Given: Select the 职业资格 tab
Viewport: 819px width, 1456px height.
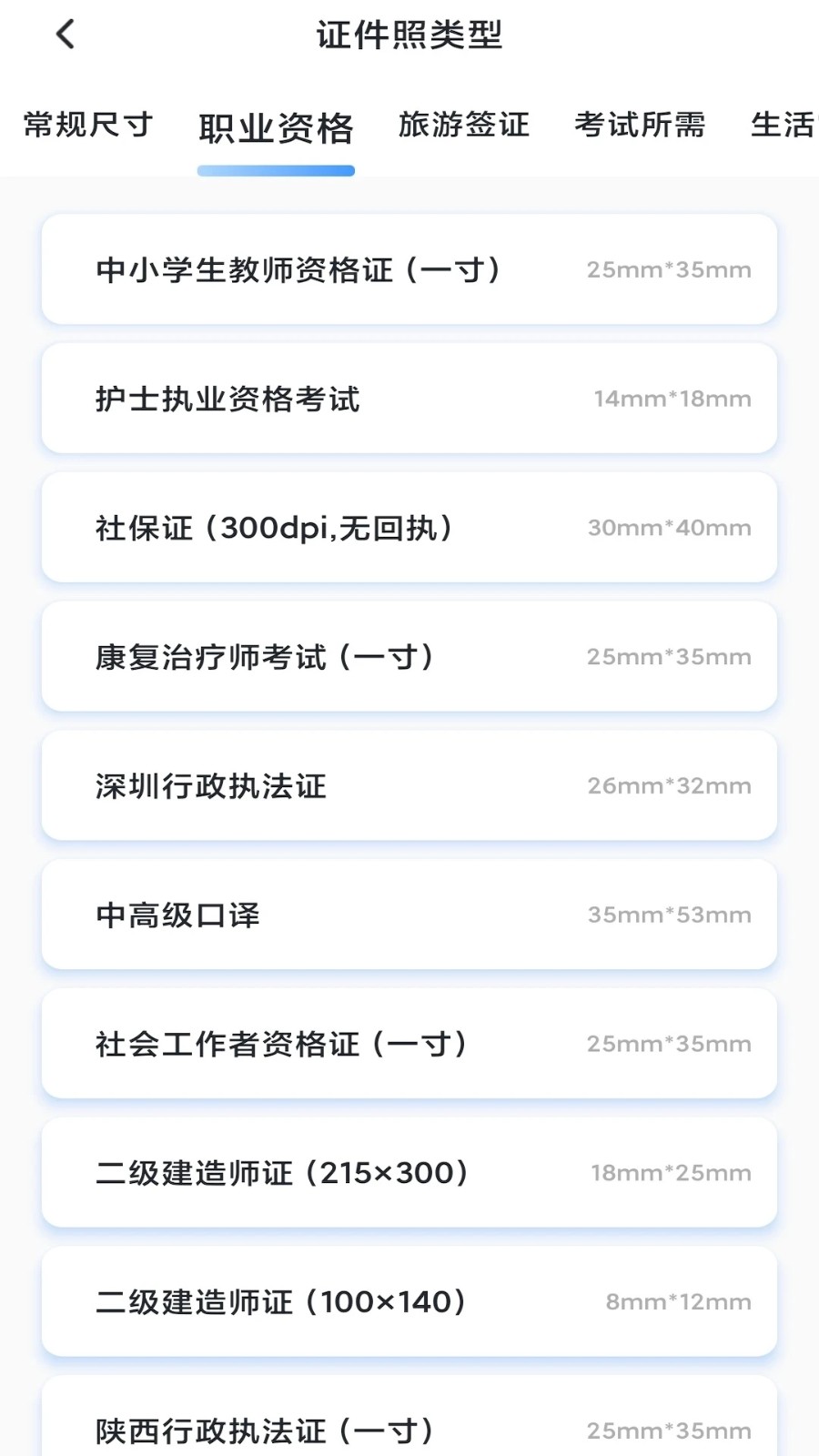Looking at the screenshot, I should pos(276,128).
